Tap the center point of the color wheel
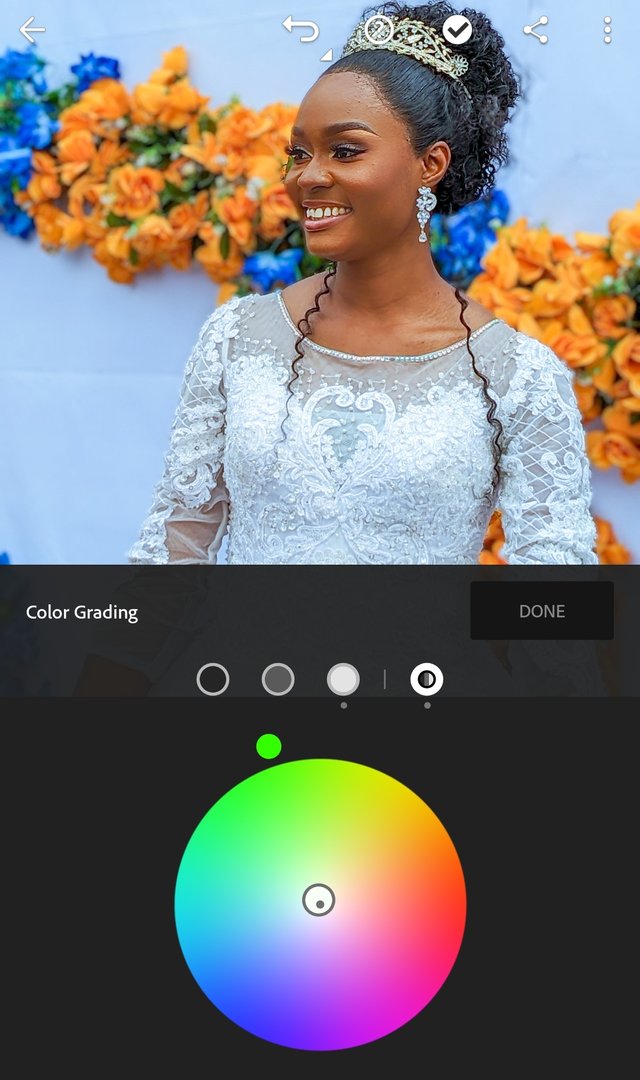The height and width of the screenshot is (1080, 640). click(319, 901)
